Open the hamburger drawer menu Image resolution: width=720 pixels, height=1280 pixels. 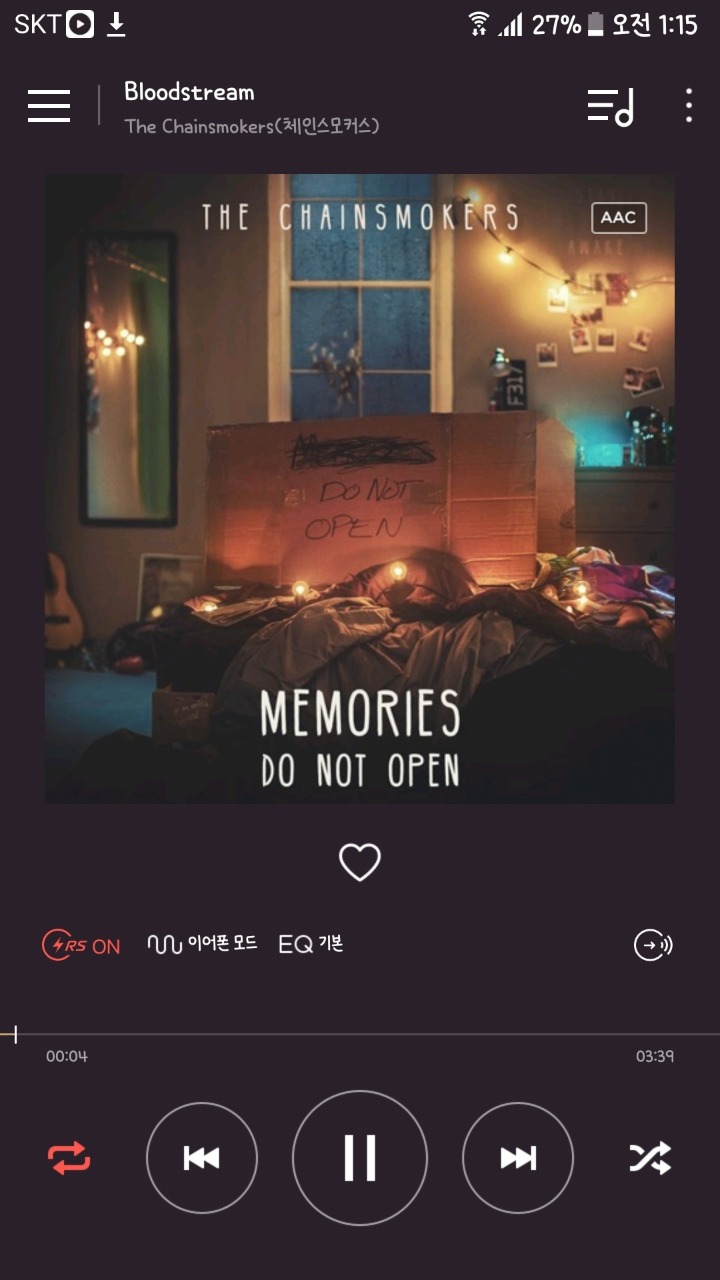(49, 105)
